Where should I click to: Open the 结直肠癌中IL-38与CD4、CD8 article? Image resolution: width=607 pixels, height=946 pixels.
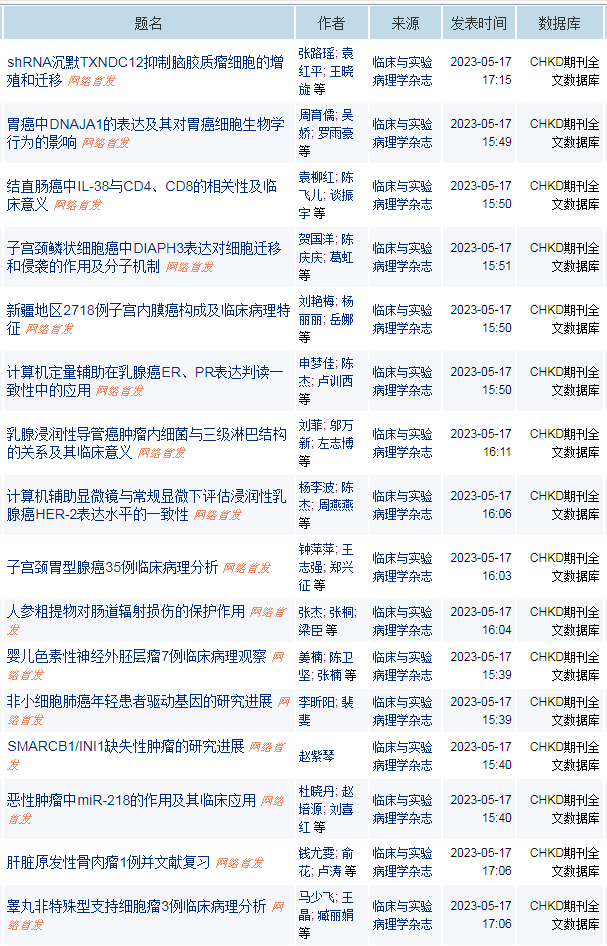140,186
